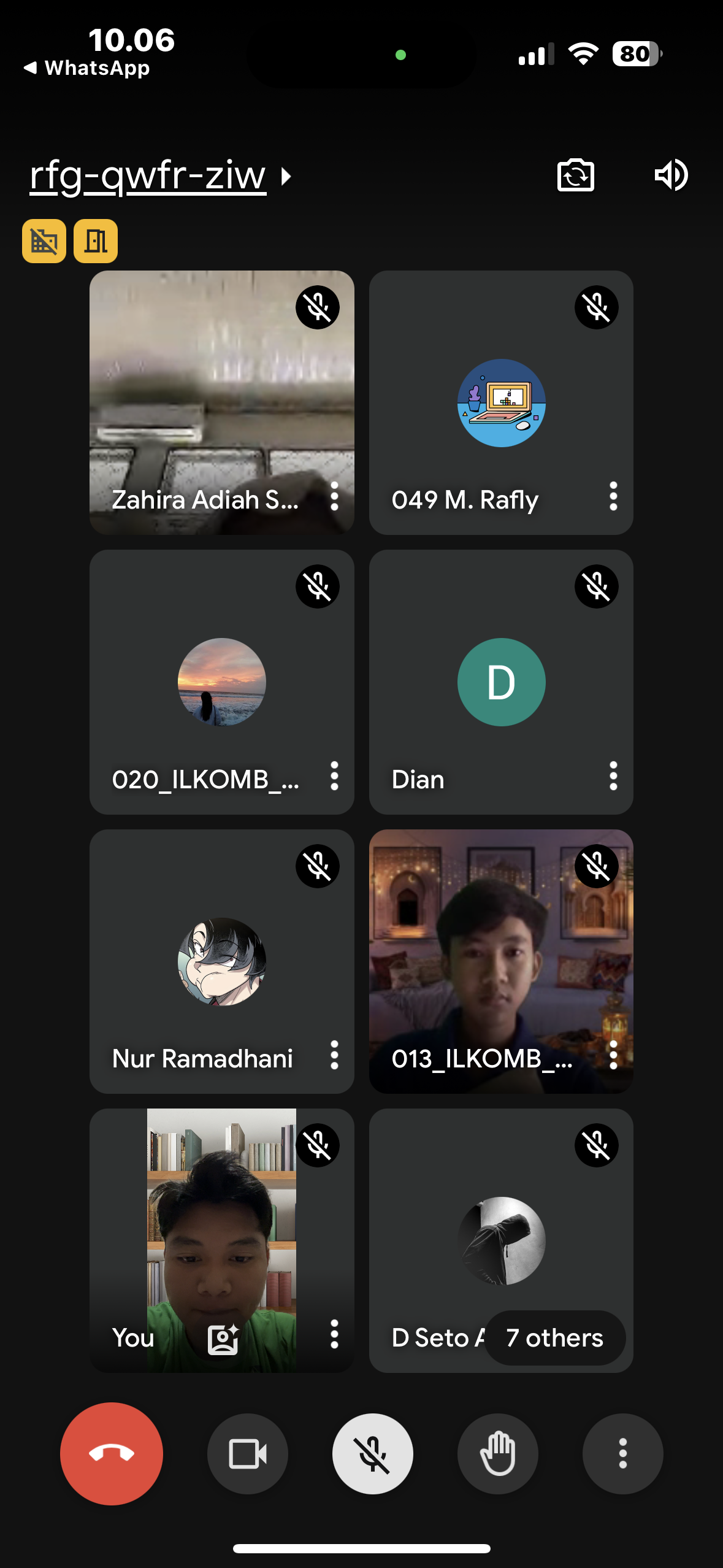Open options for Zahira Adiah's tile
The height and width of the screenshot is (1568, 723).
tap(334, 496)
